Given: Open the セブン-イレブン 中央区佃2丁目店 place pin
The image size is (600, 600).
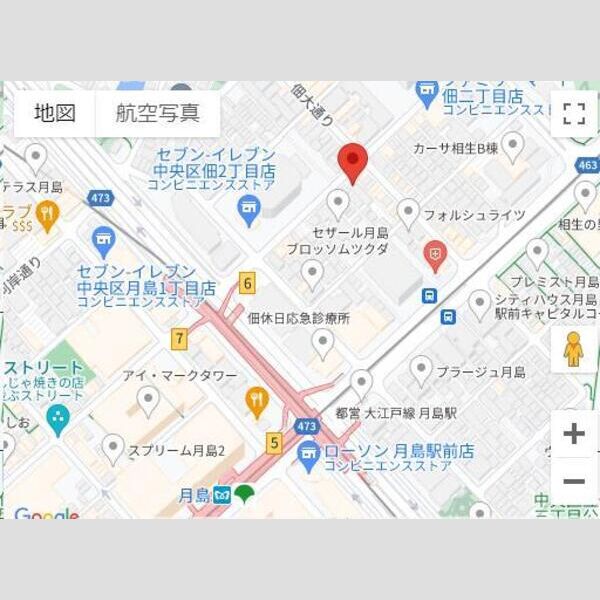Looking at the screenshot, I should click(x=248, y=209).
